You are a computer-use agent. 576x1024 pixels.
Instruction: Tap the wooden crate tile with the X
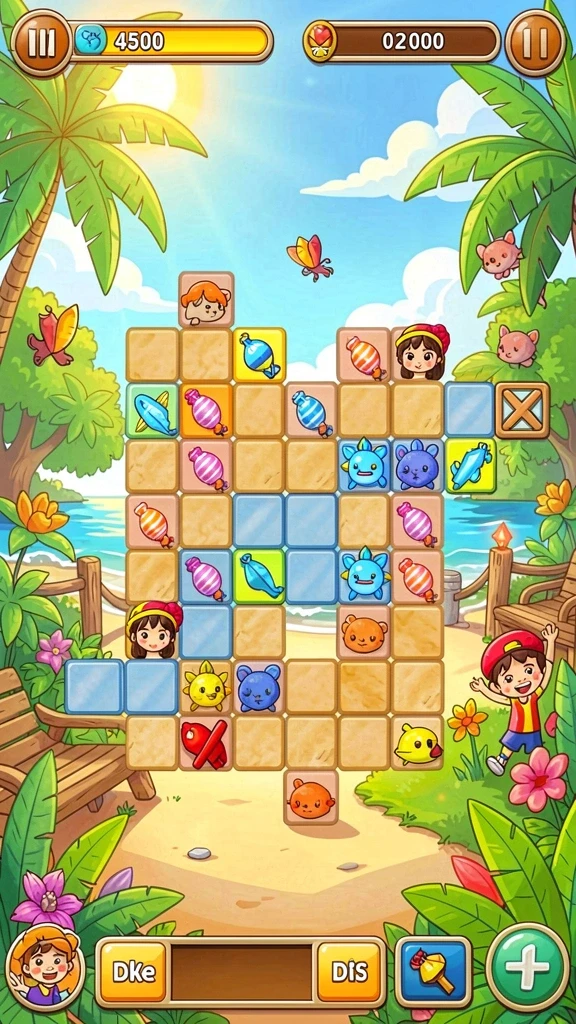pyautogui.click(x=522, y=410)
